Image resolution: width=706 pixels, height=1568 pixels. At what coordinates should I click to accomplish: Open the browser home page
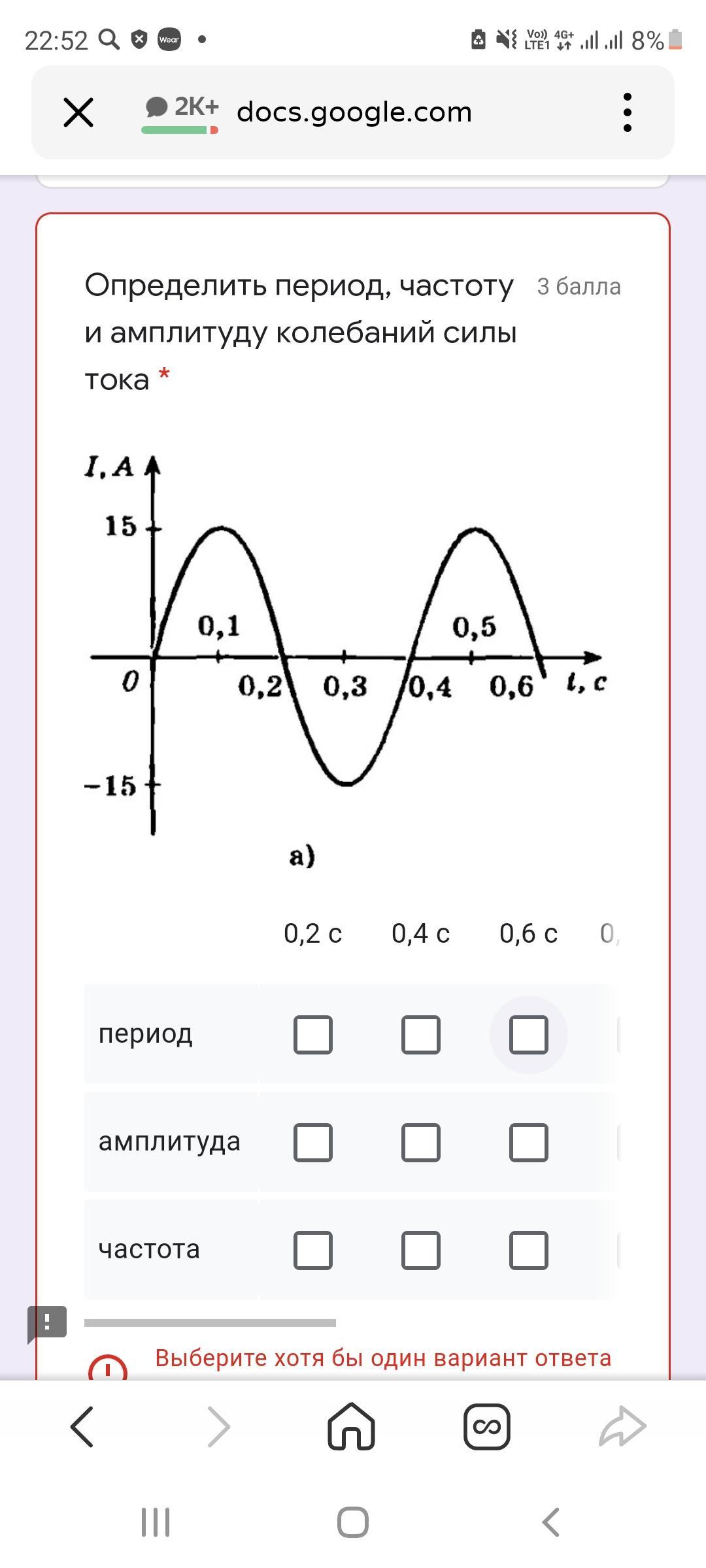[x=352, y=1426]
